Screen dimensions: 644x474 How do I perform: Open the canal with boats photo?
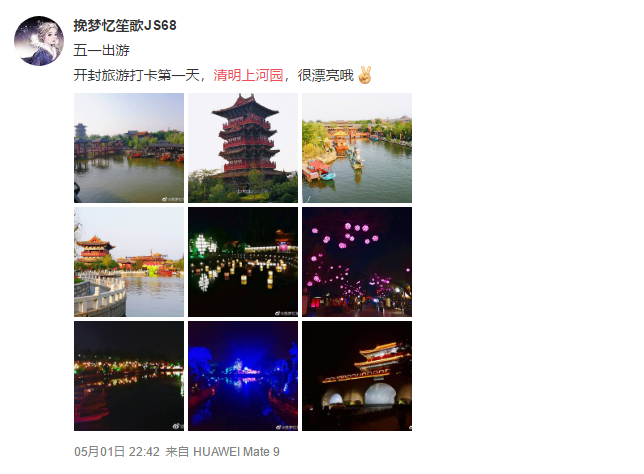357,148
